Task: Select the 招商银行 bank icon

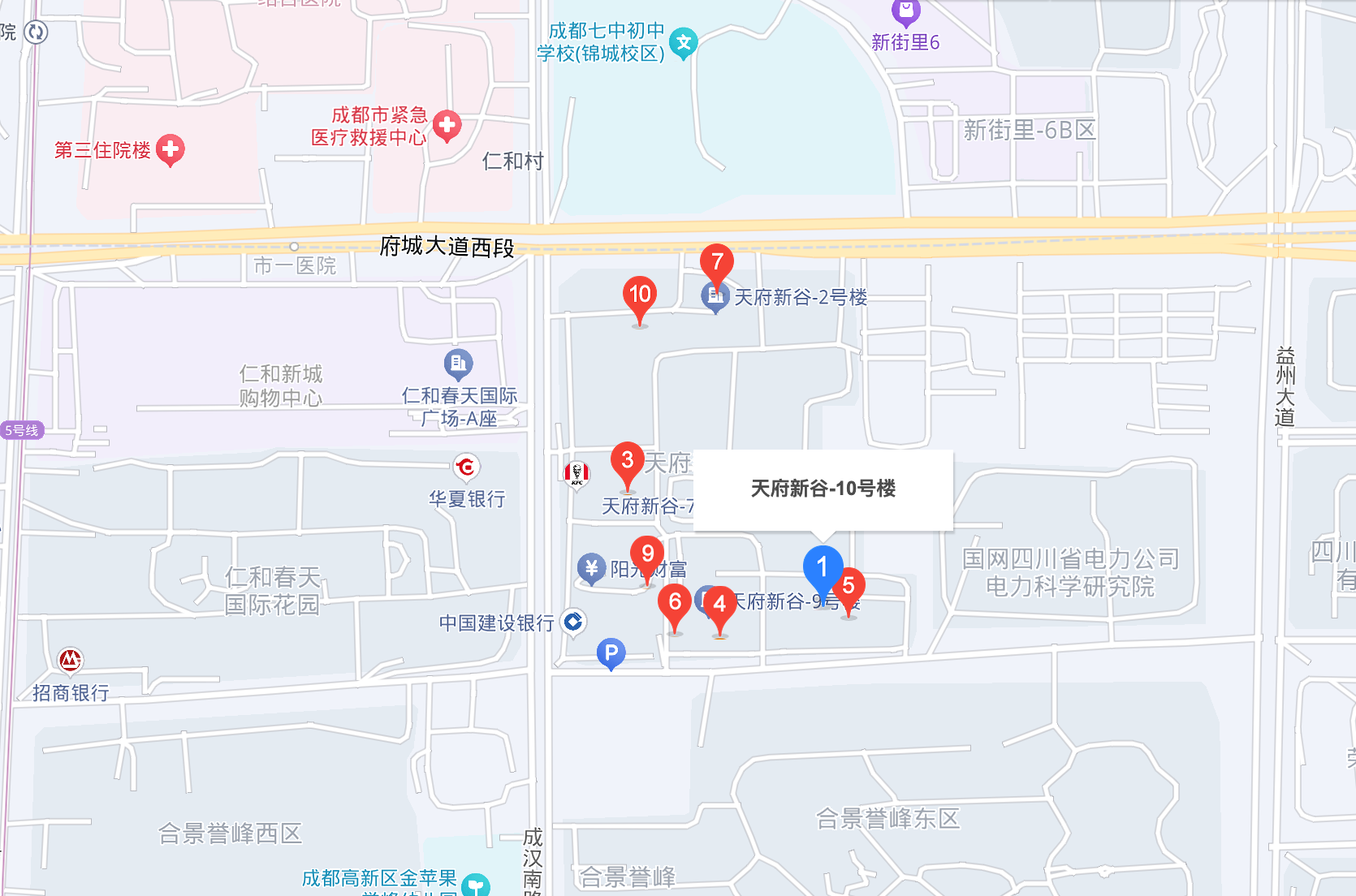Action: pos(70,661)
